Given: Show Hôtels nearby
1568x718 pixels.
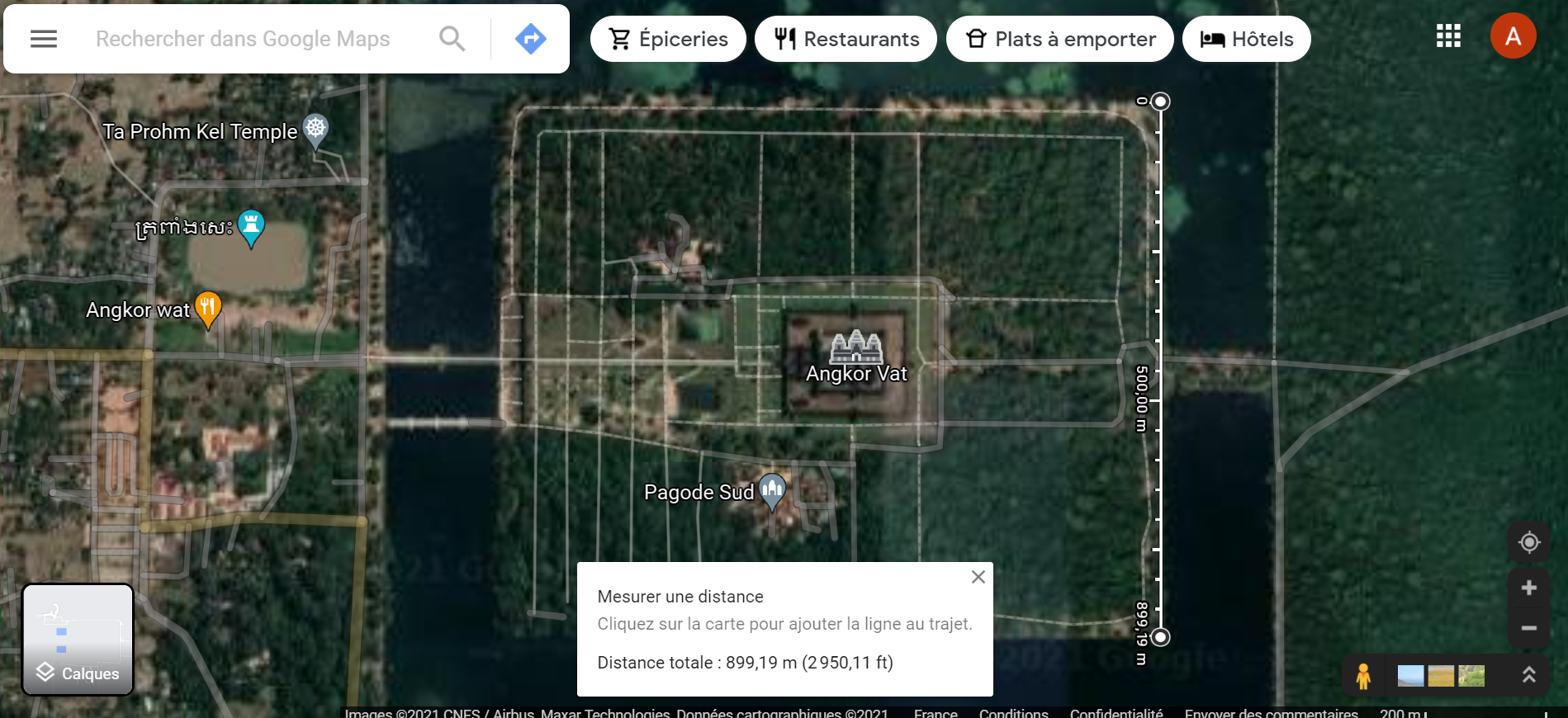Looking at the screenshot, I should [x=1246, y=39].
